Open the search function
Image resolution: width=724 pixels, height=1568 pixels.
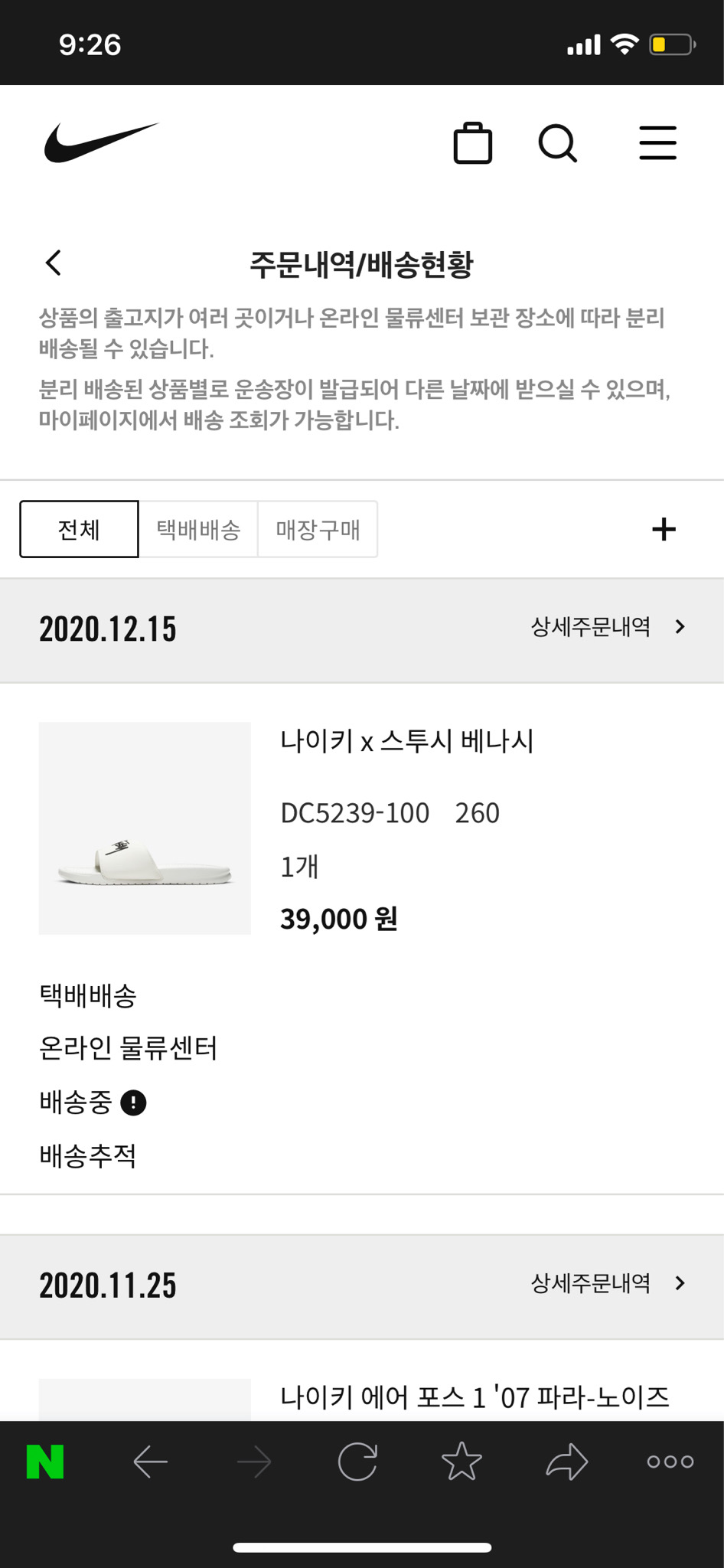pos(557,142)
